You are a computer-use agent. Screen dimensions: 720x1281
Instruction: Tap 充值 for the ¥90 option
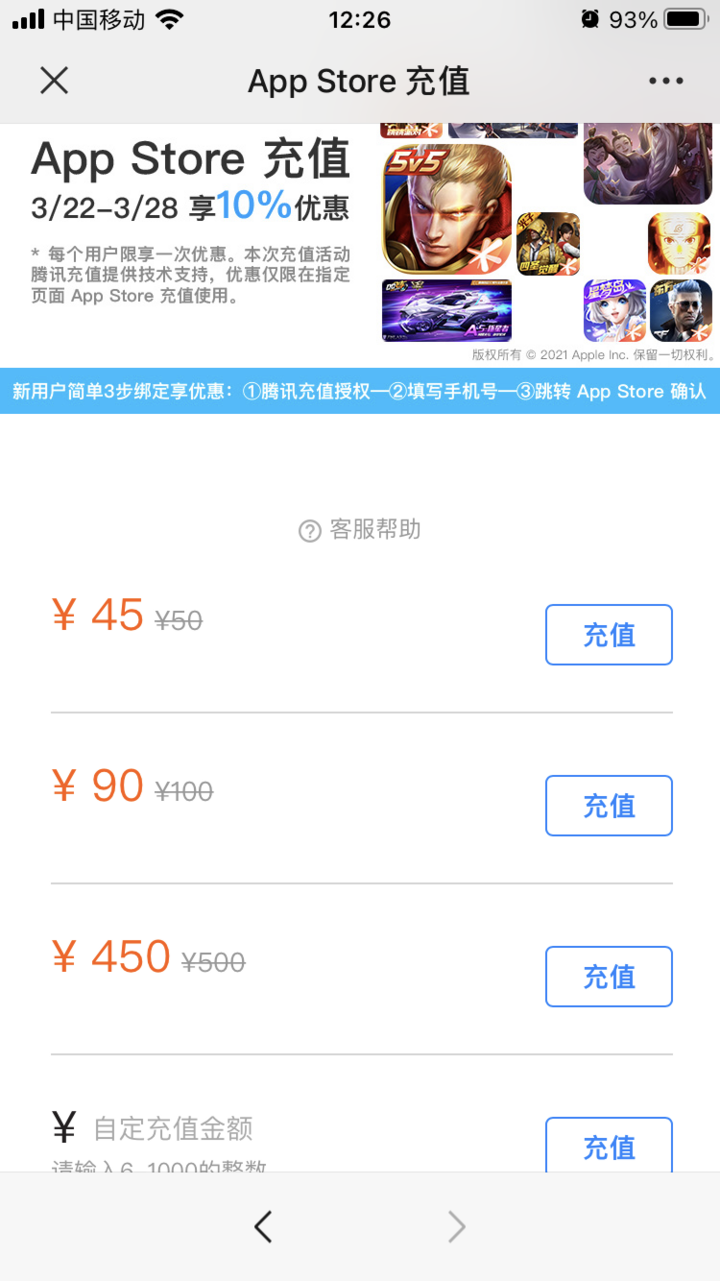point(609,806)
